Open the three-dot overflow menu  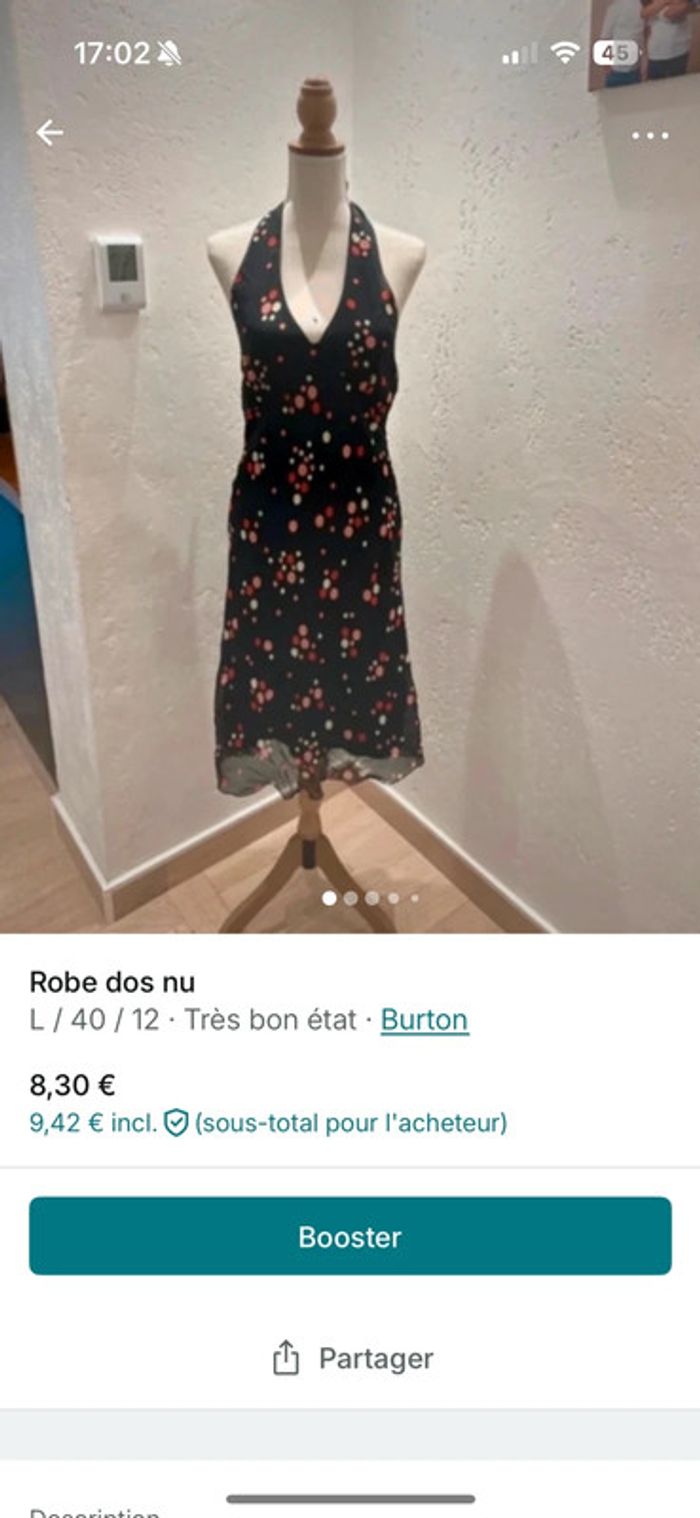point(650,136)
